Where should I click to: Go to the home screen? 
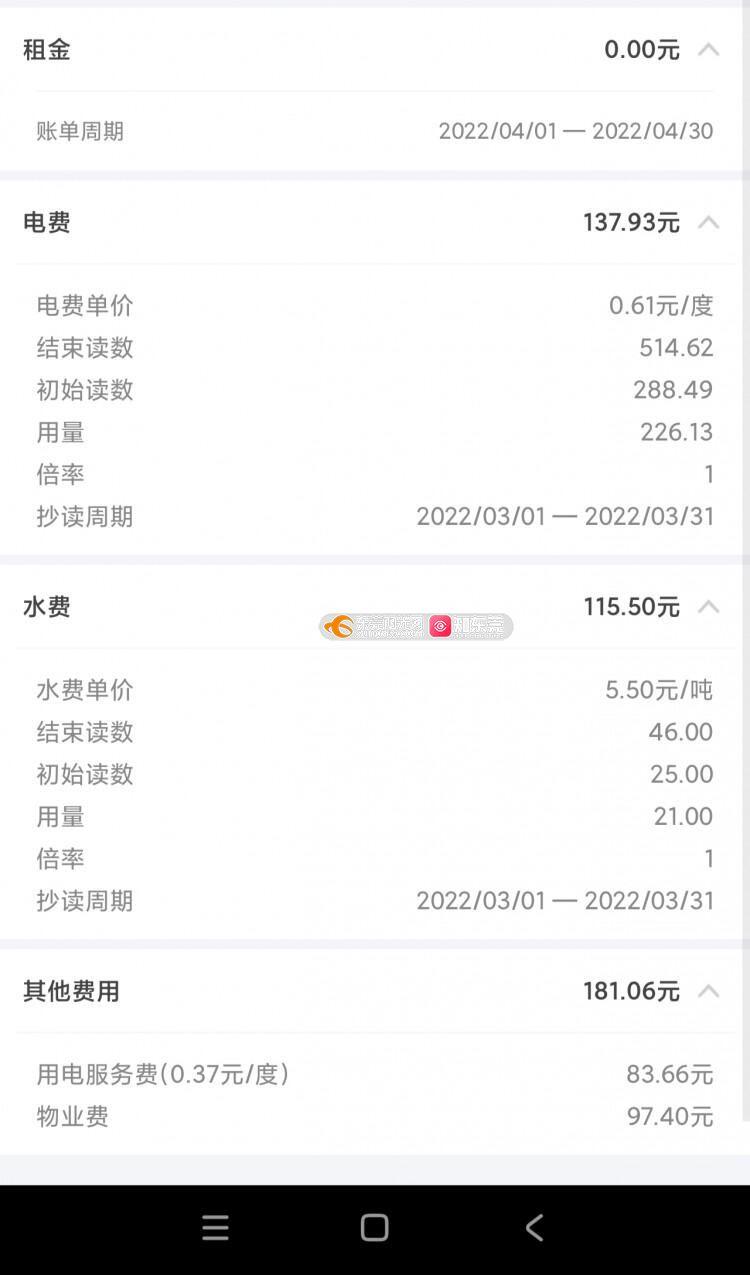375,1227
